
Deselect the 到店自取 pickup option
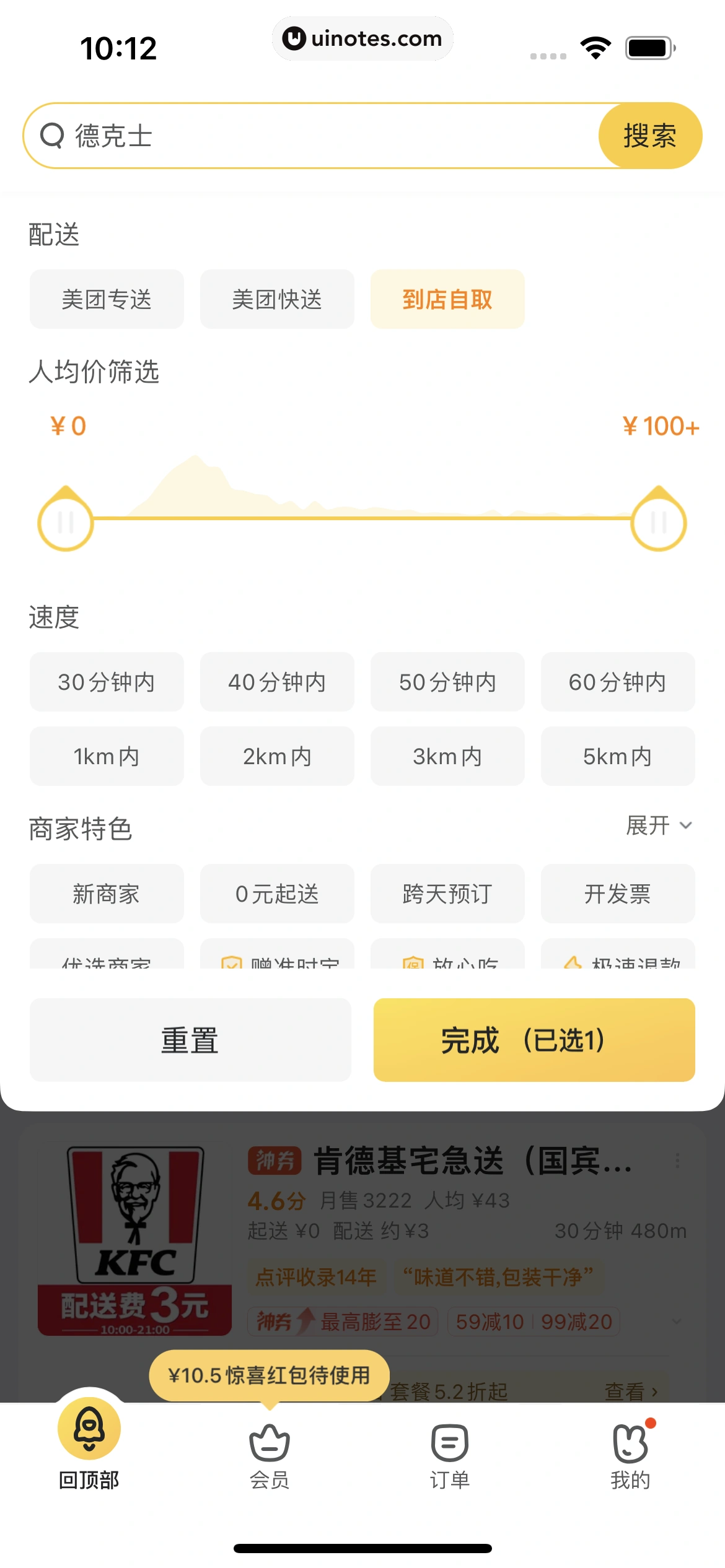tap(447, 299)
